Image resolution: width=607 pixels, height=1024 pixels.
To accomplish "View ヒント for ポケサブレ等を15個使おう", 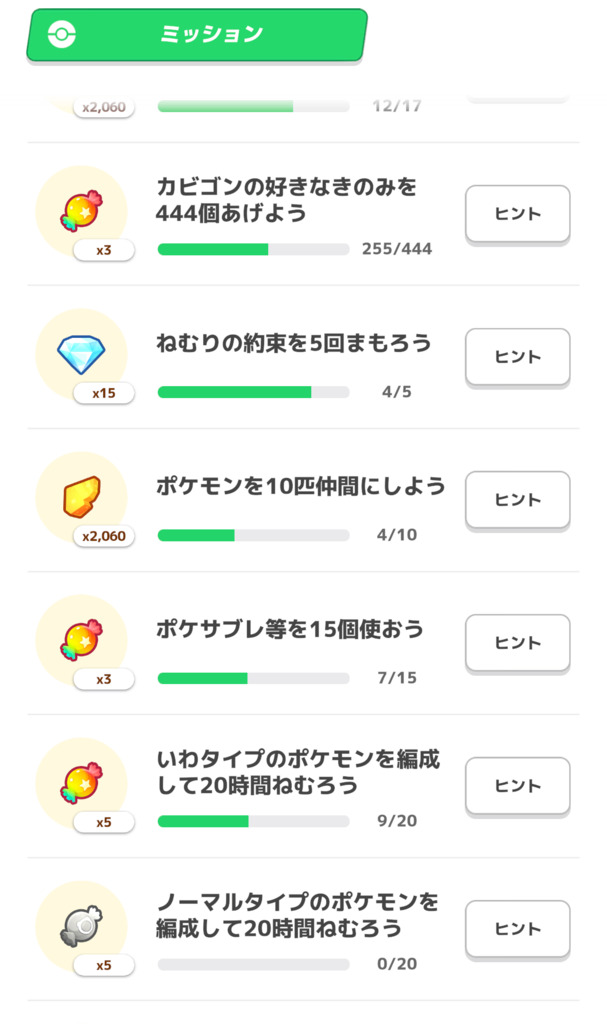I will click(517, 642).
